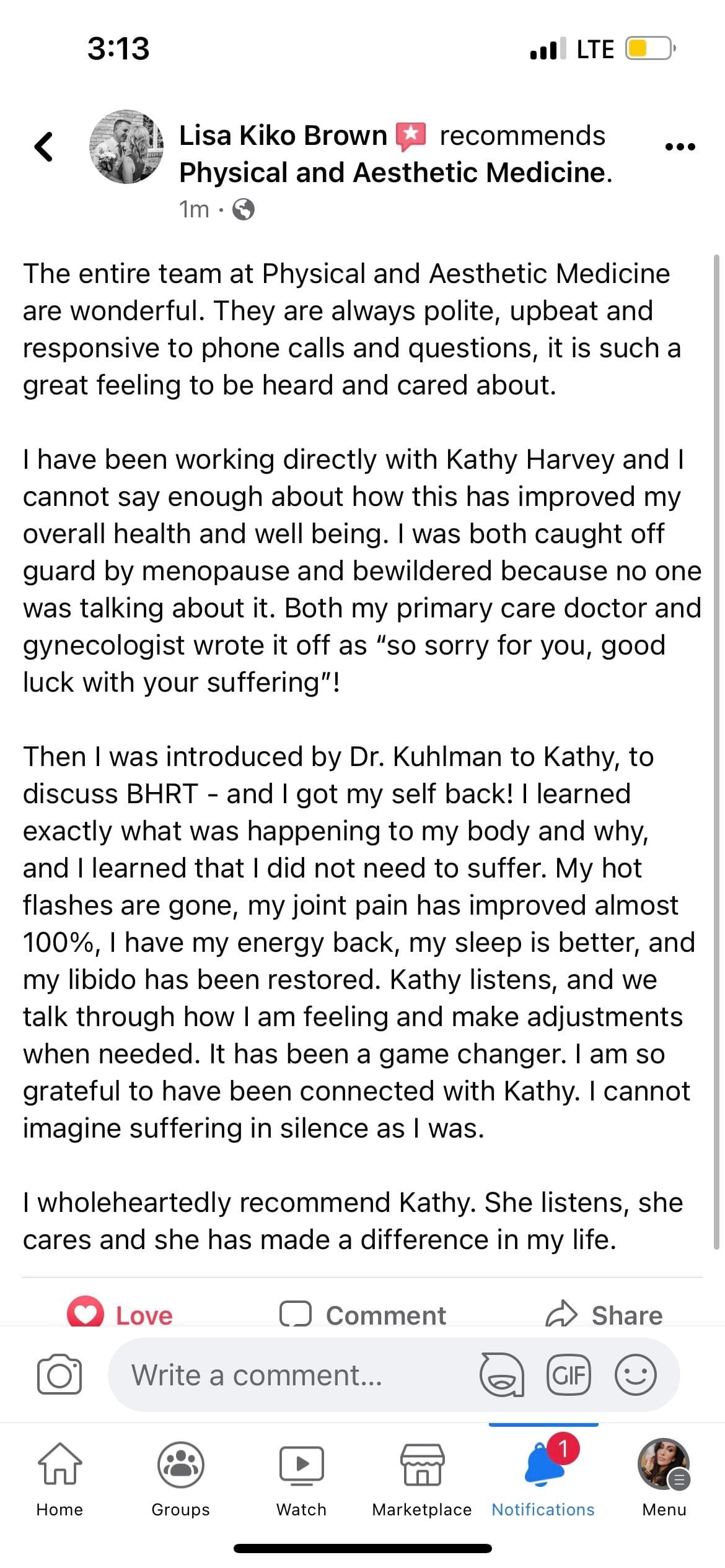This screenshot has width=725, height=1568.
Task: Open the camera to attach a photo
Action: (59, 1374)
